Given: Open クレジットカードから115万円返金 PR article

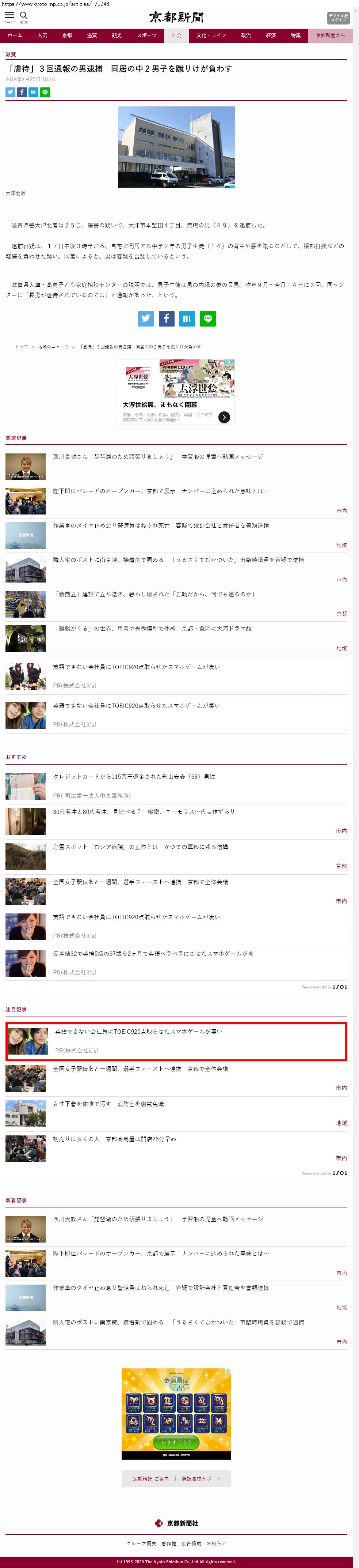Looking at the screenshot, I should (134, 777).
